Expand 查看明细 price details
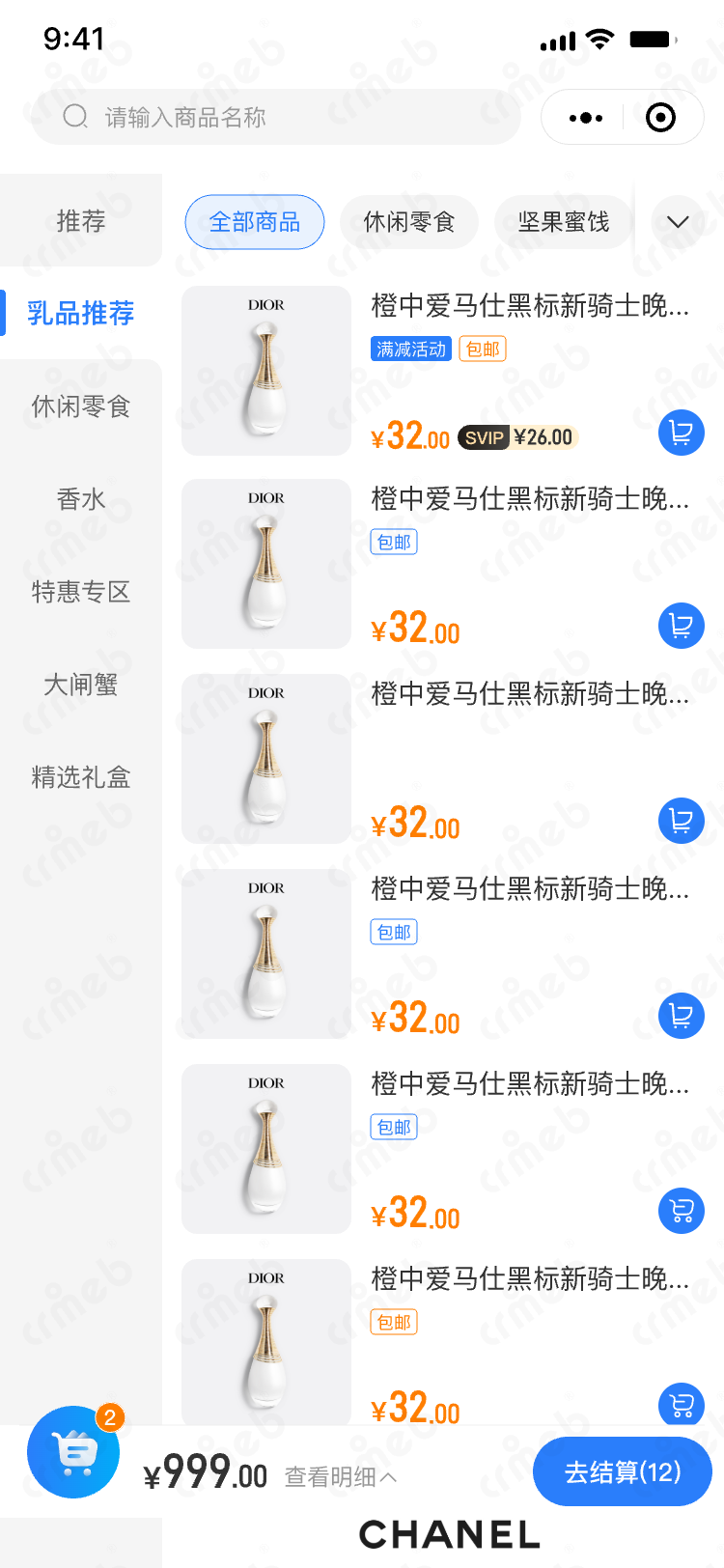Screen dimensions: 724x1568 [340, 1476]
